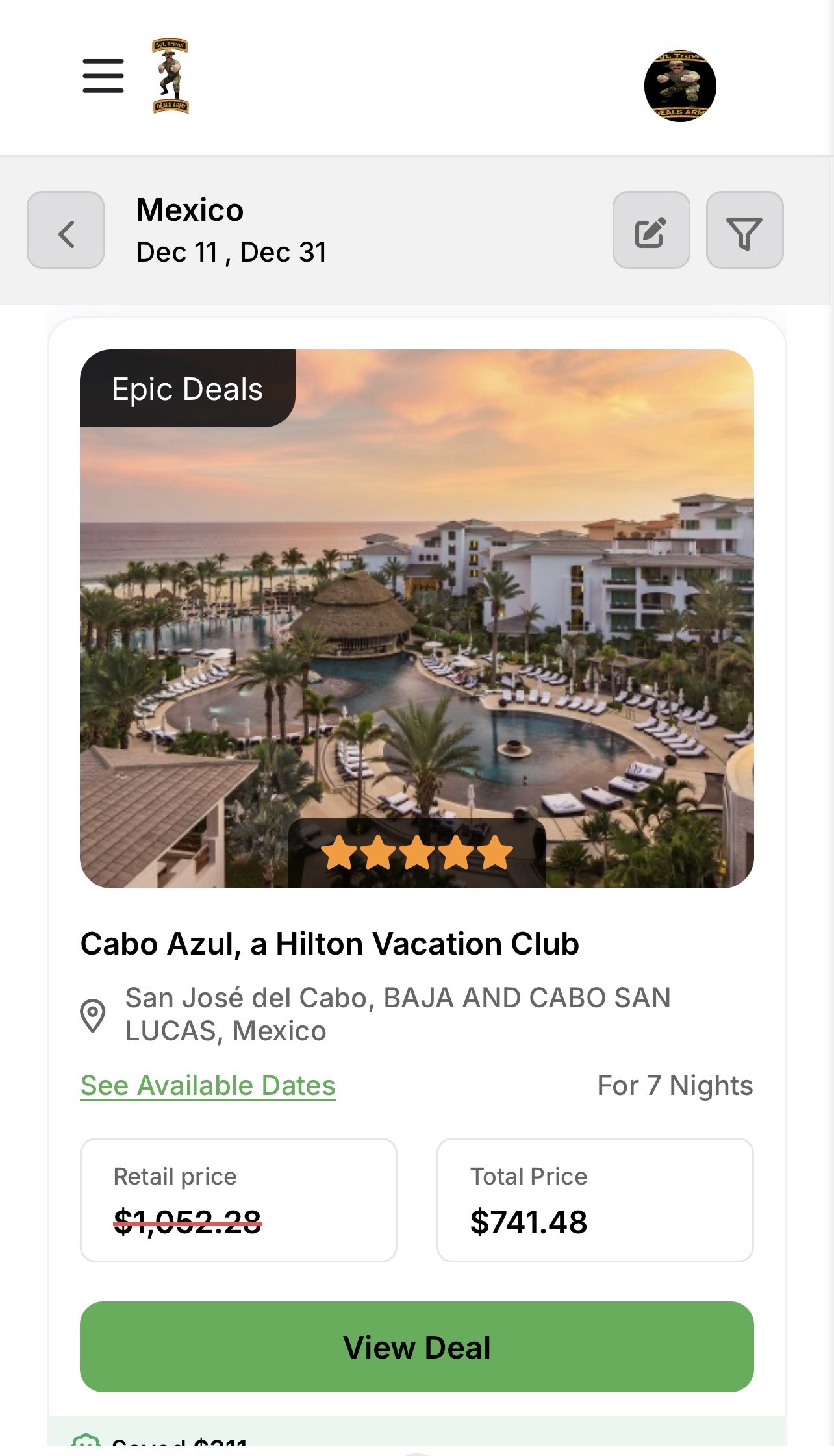Open the profile avatar
Viewport: 834px width, 1456px height.
point(679,86)
